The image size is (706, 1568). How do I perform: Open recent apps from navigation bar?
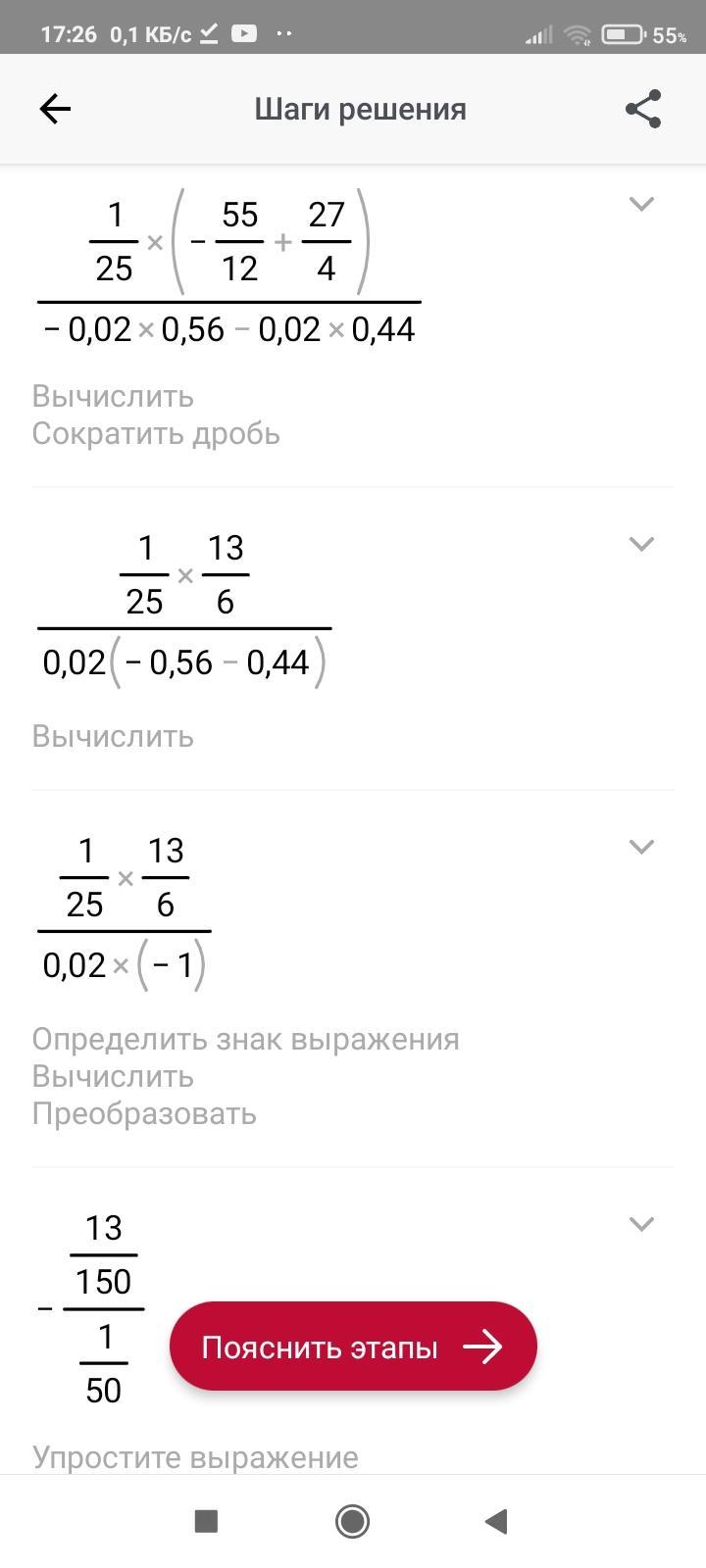coord(206,1521)
